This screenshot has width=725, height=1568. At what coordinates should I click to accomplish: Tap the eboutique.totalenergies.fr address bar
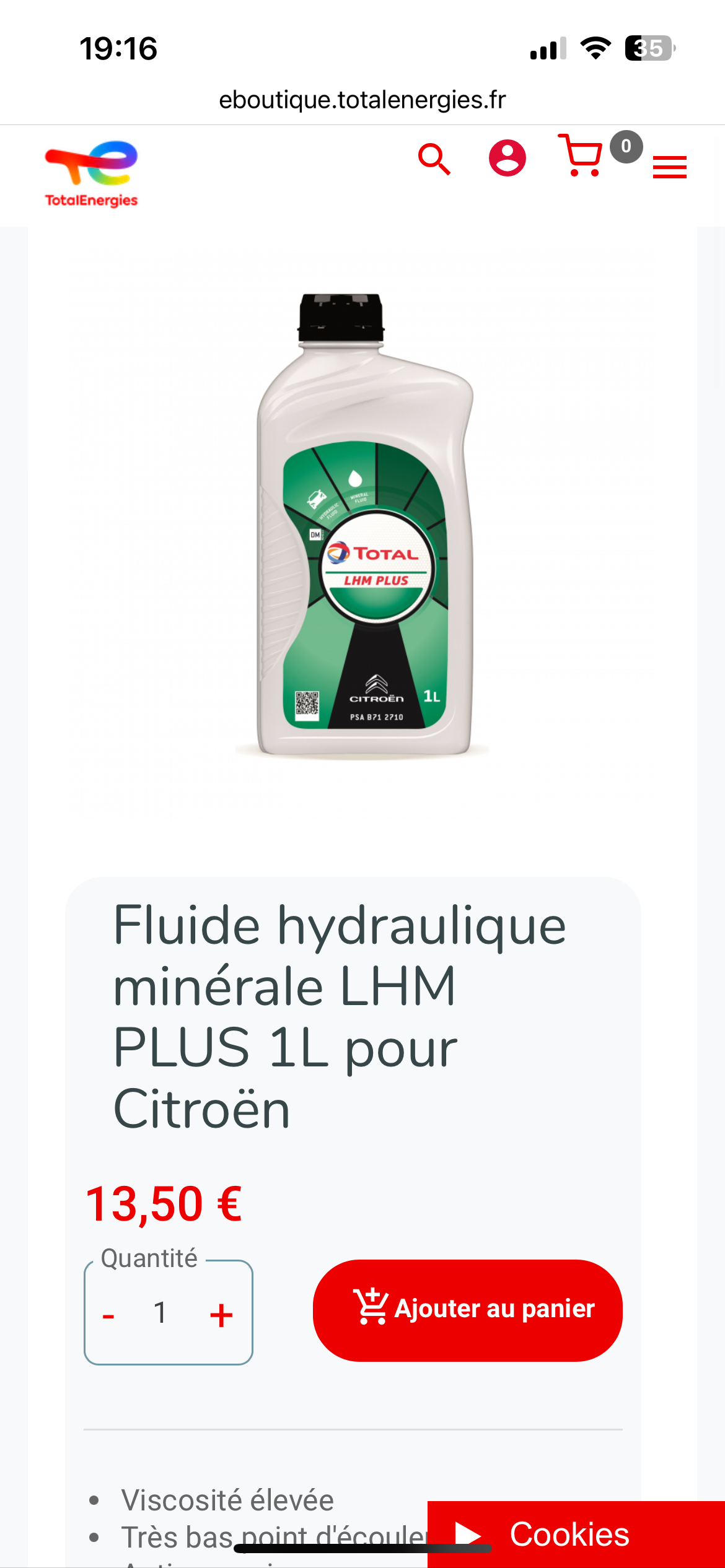click(x=362, y=100)
